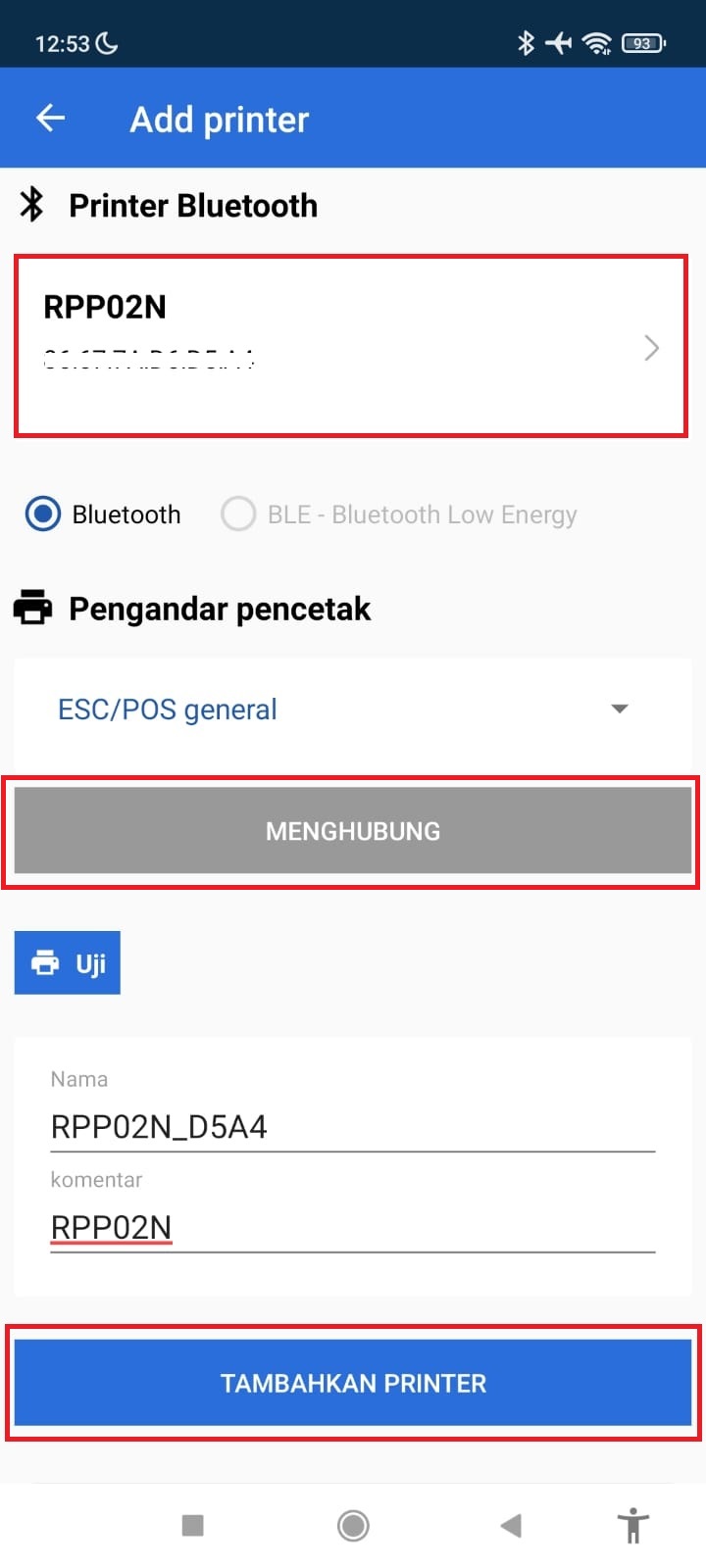The width and height of the screenshot is (706, 1568).
Task: Open recent apps via square button
Action: tap(193, 1525)
